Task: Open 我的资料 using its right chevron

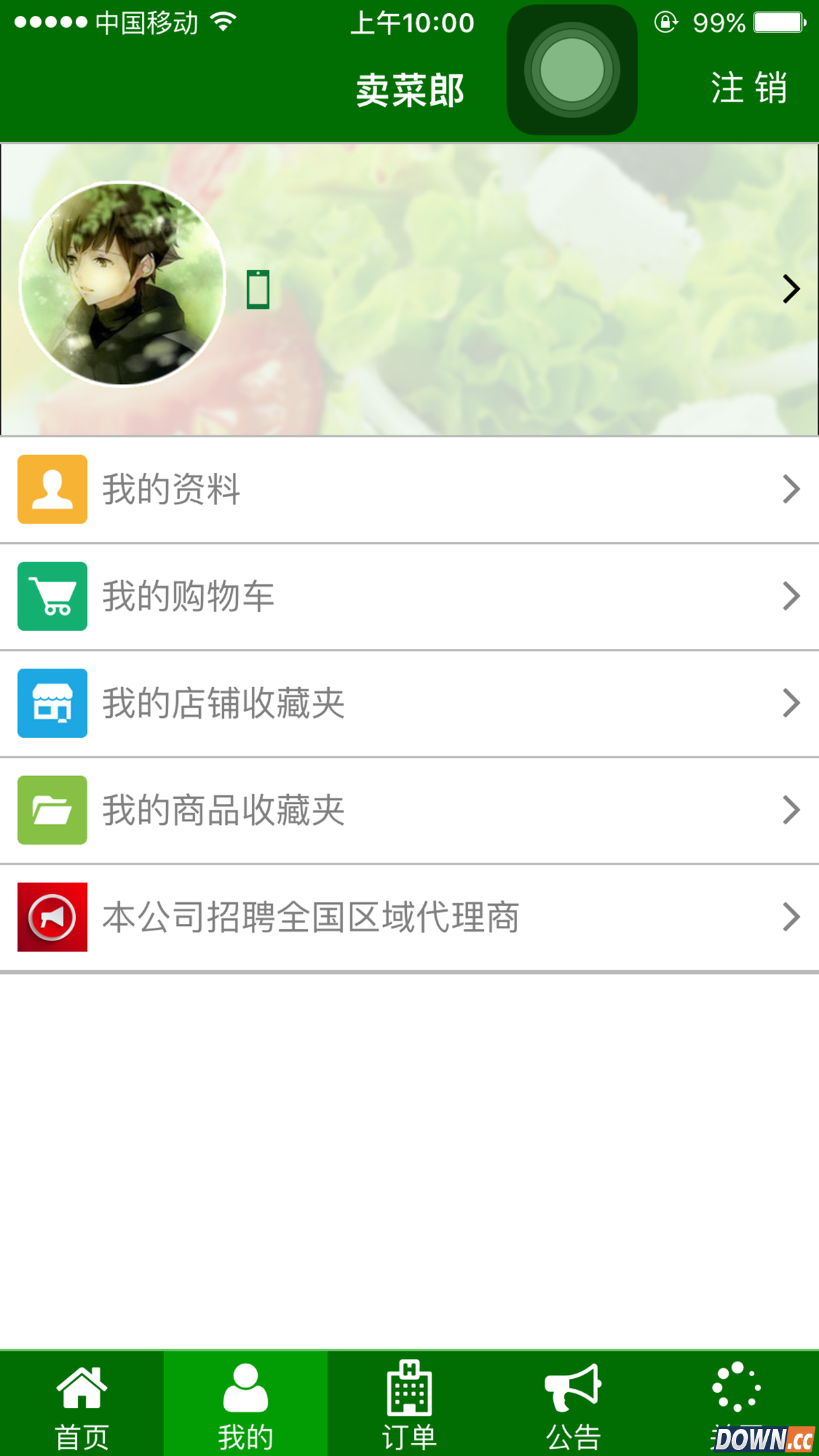Action: [x=790, y=489]
